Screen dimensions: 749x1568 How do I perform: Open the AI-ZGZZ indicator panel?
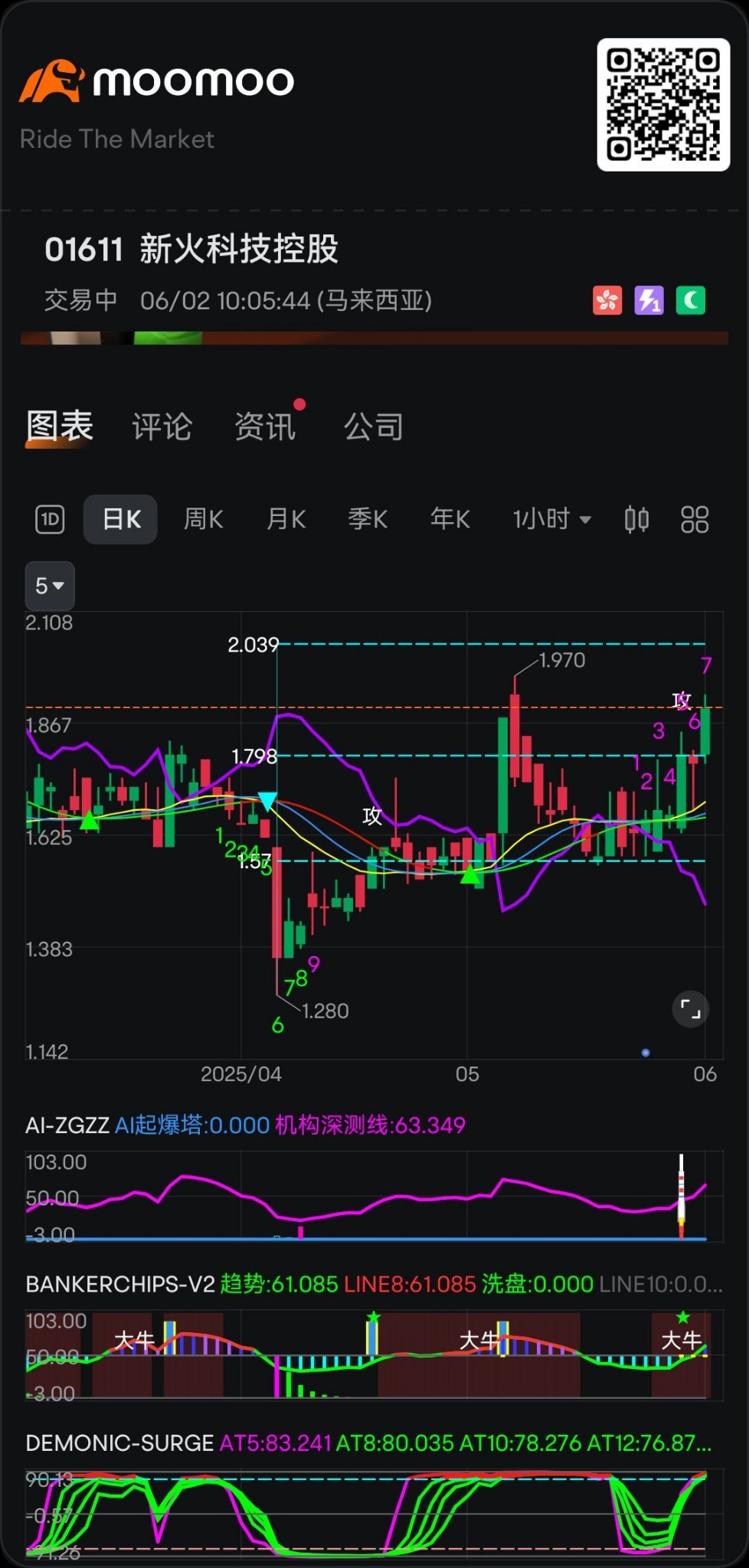(x=67, y=1125)
